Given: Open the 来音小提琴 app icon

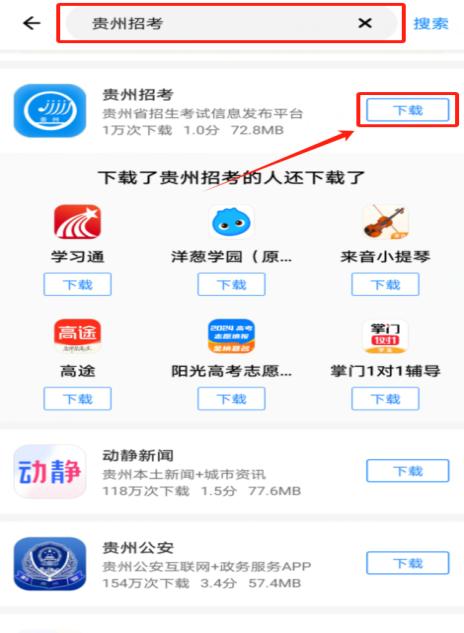Looking at the screenshot, I should 385,222.
